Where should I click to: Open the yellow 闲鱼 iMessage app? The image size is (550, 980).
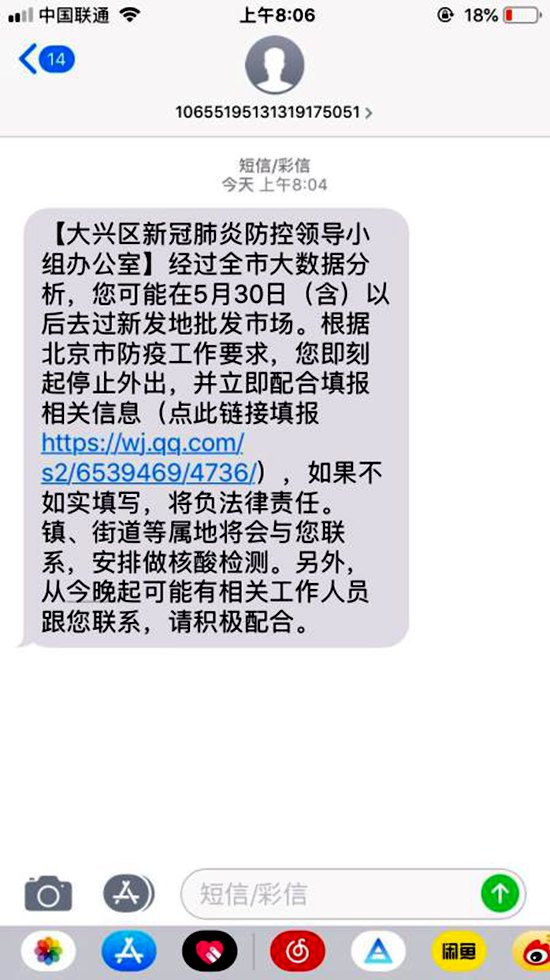coord(459,951)
